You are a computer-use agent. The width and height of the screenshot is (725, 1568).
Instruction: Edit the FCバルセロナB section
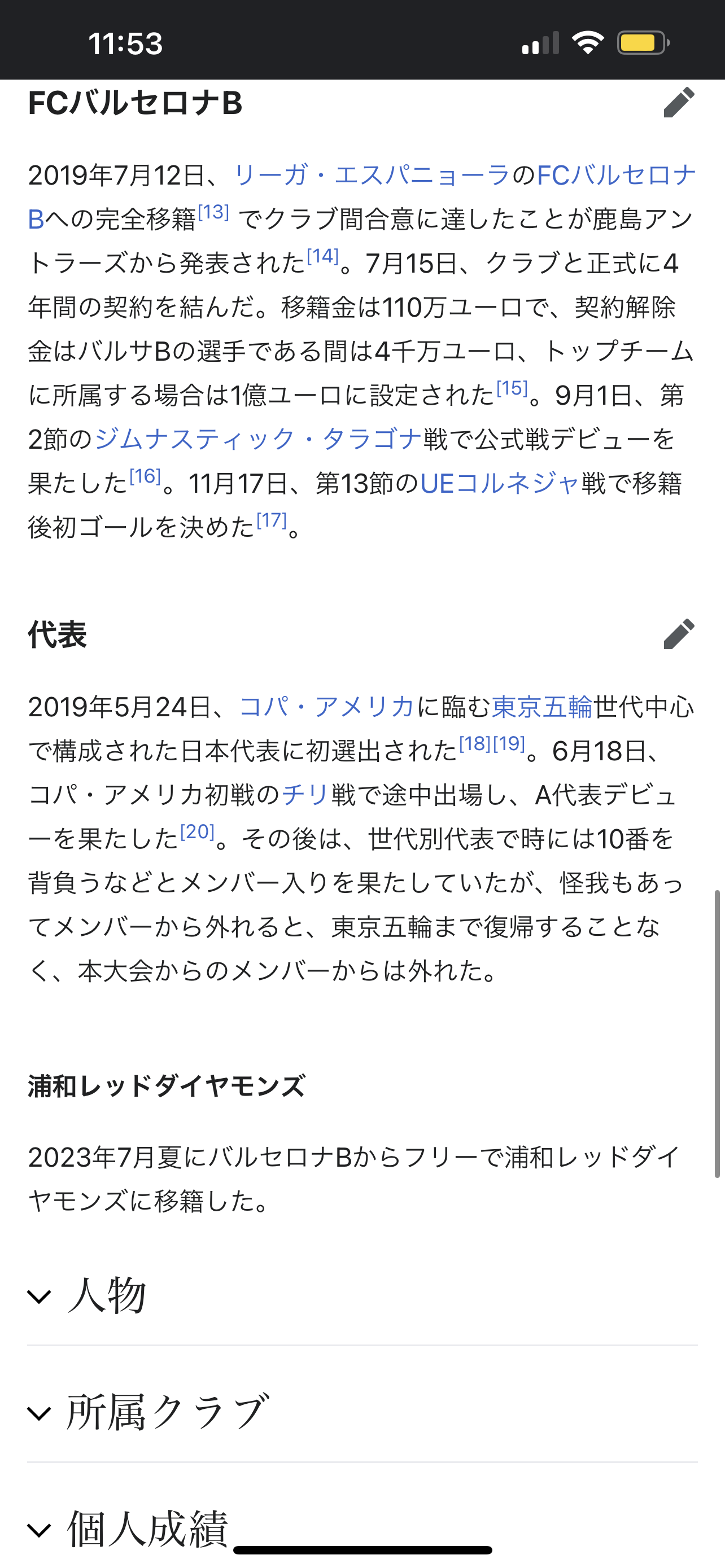(x=678, y=102)
